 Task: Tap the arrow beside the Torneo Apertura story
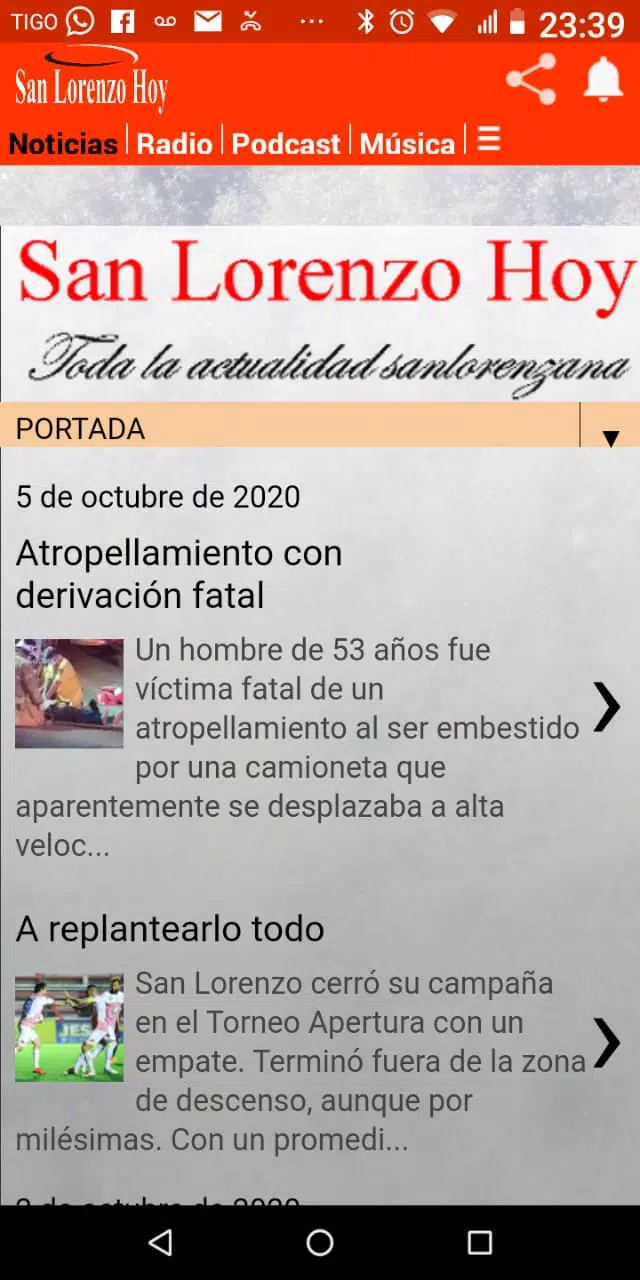(x=607, y=1042)
